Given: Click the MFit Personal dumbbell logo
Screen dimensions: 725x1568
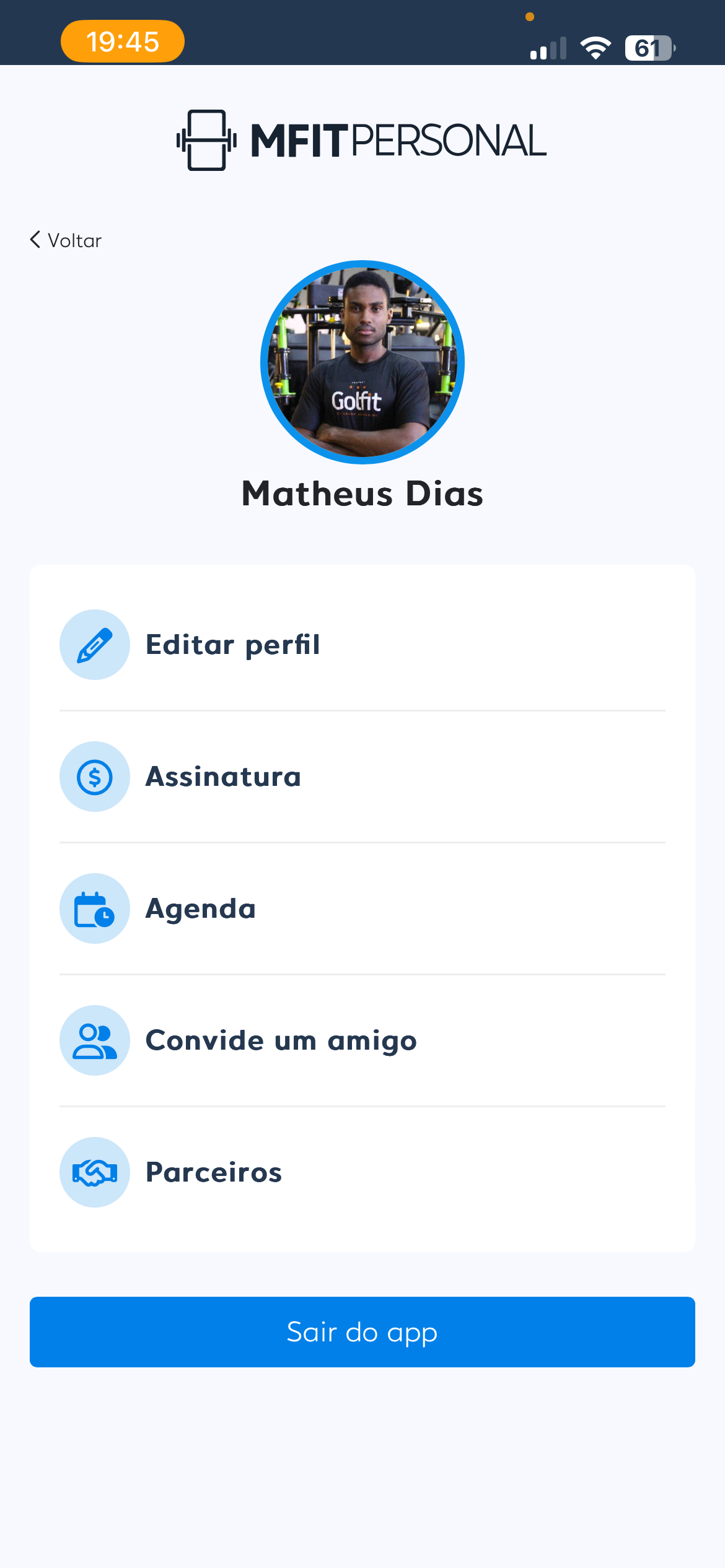Looking at the screenshot, I should click(x=206, y=140).
